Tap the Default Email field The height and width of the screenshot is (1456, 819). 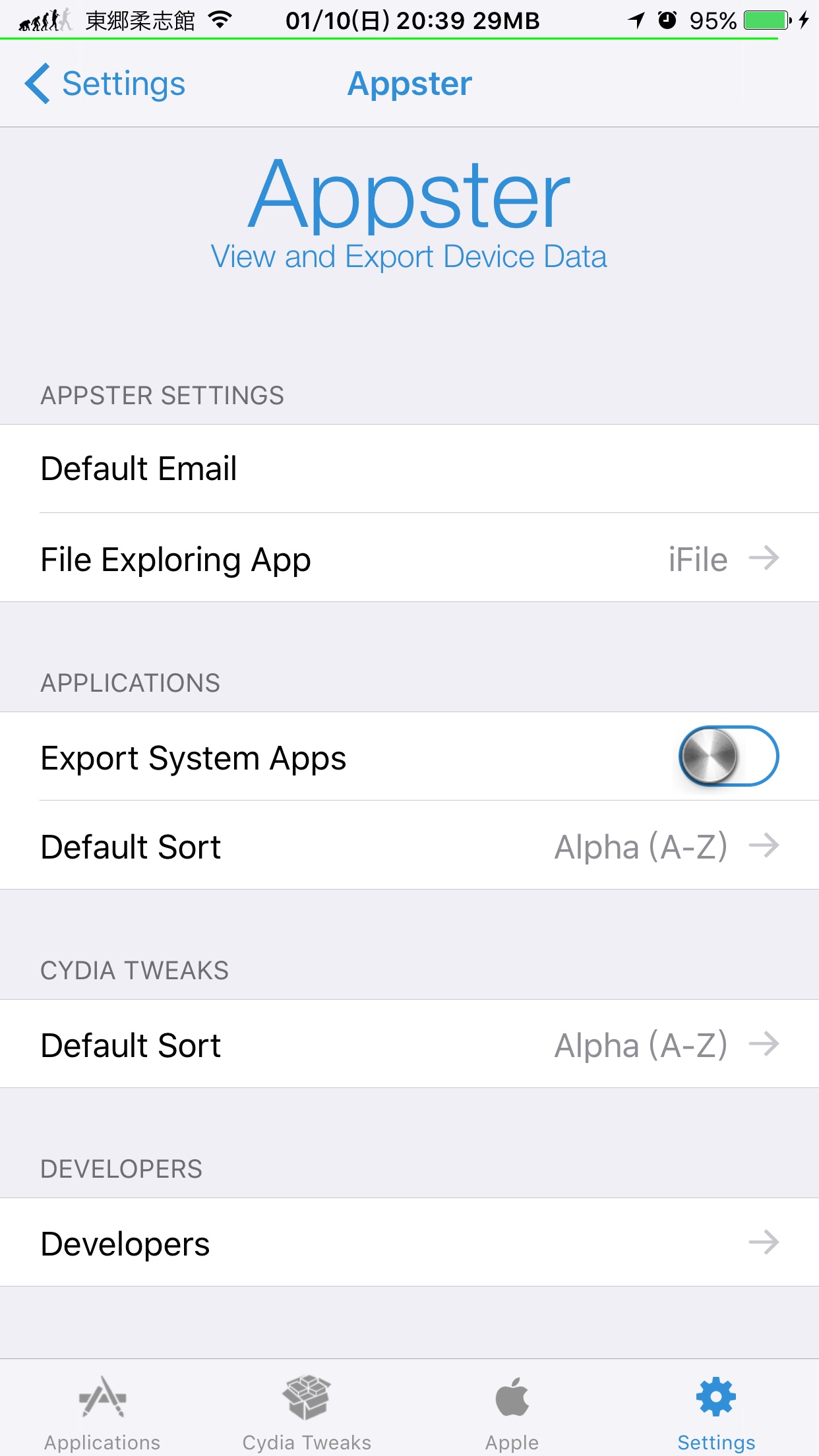[x=409, y=469]
